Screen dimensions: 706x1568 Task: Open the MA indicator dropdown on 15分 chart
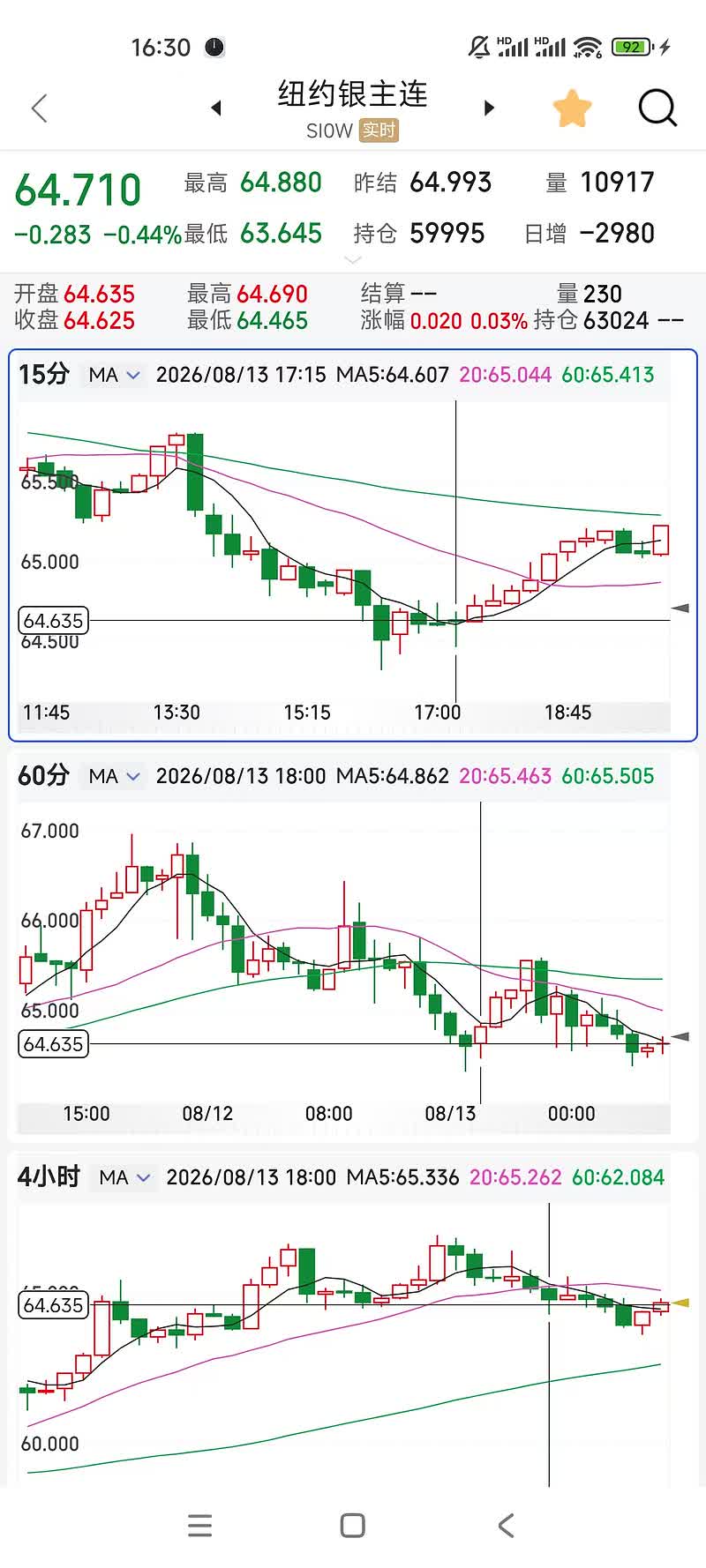tap(114, 375)
